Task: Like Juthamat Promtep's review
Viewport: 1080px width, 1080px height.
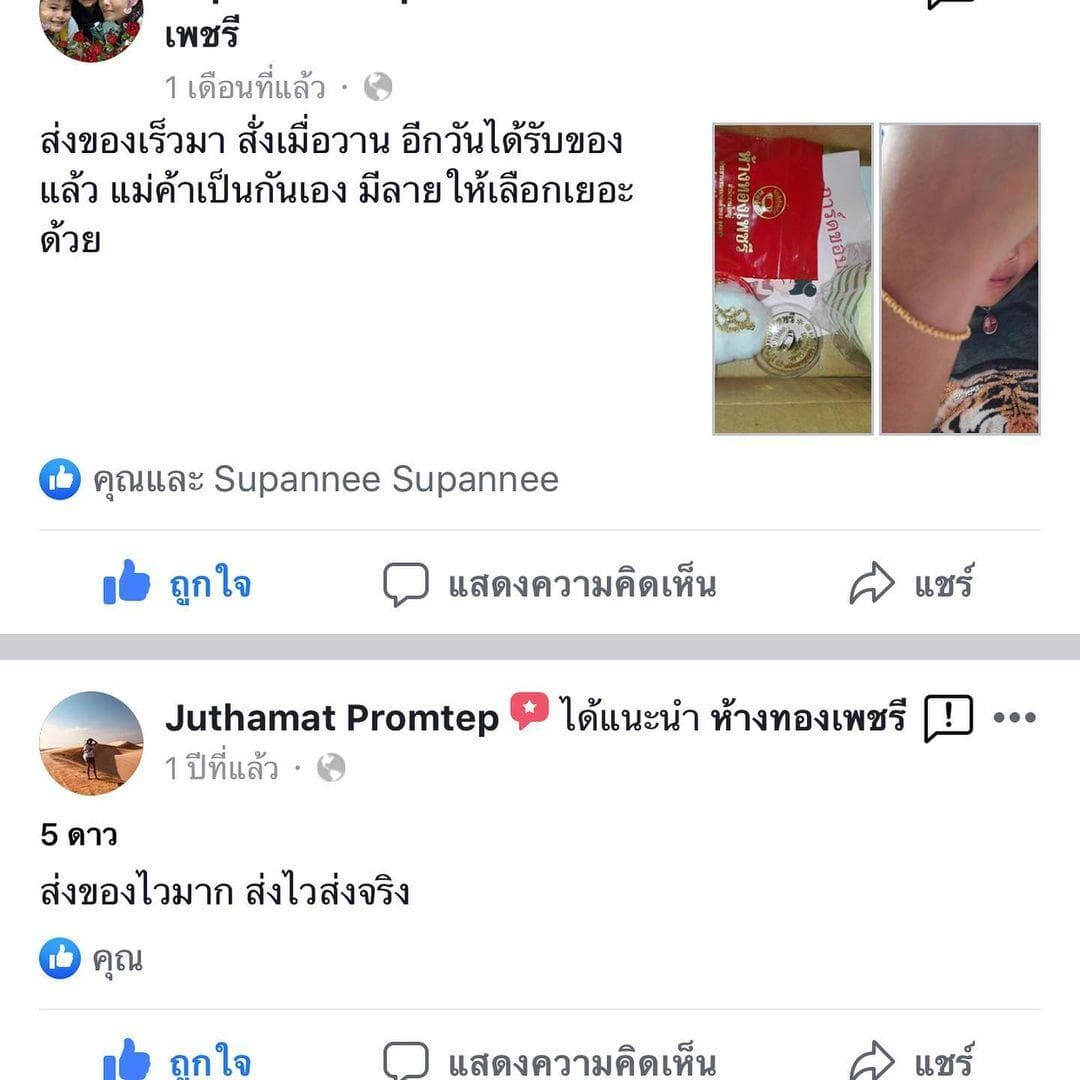Action: 177,1061
